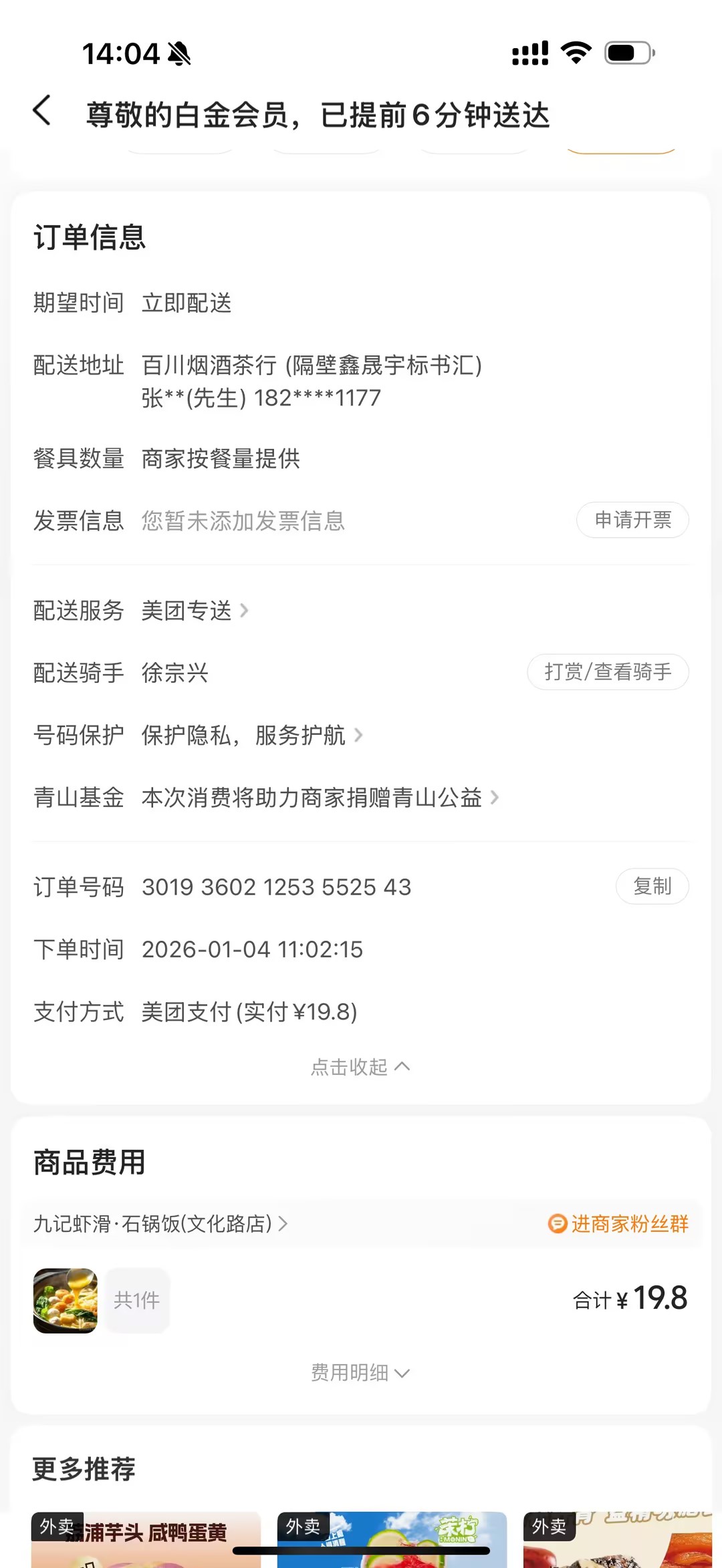The height and width of the screenshot is (1568, 722).
Task: Tap the 申请开票 invoice button
Action: (632, 520)
